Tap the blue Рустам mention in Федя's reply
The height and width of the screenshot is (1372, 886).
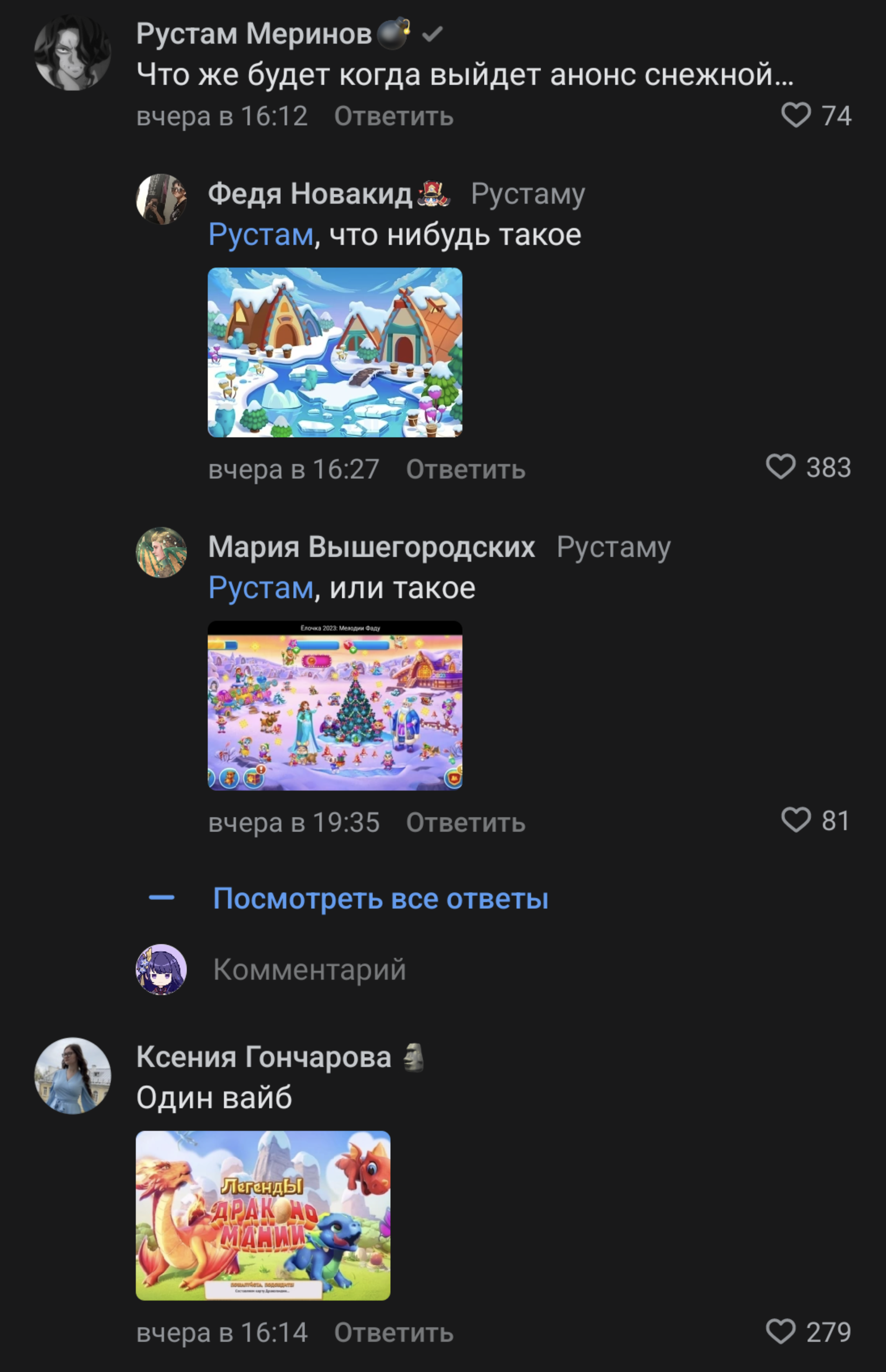[261, 235]
